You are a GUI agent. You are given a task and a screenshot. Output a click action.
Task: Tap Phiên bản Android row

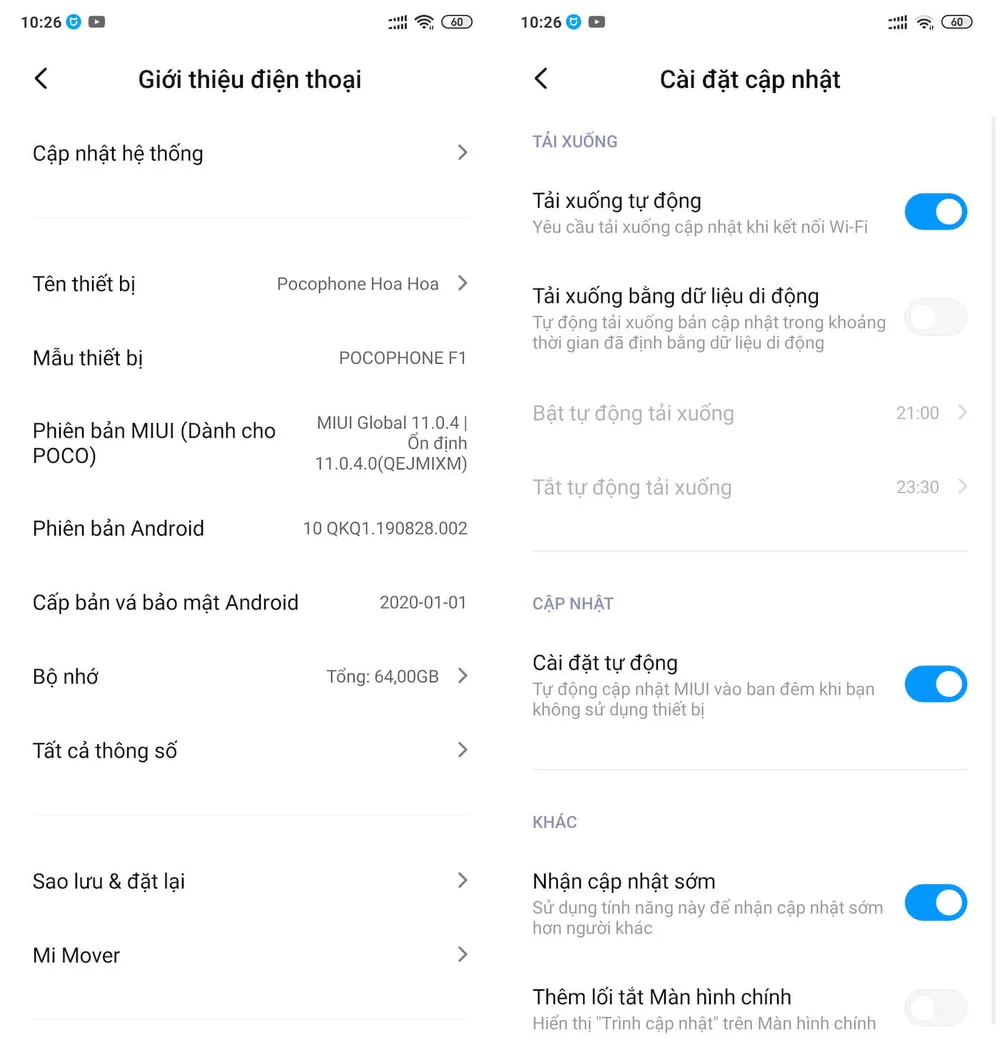pyautogui.click(x=250, y=528)
